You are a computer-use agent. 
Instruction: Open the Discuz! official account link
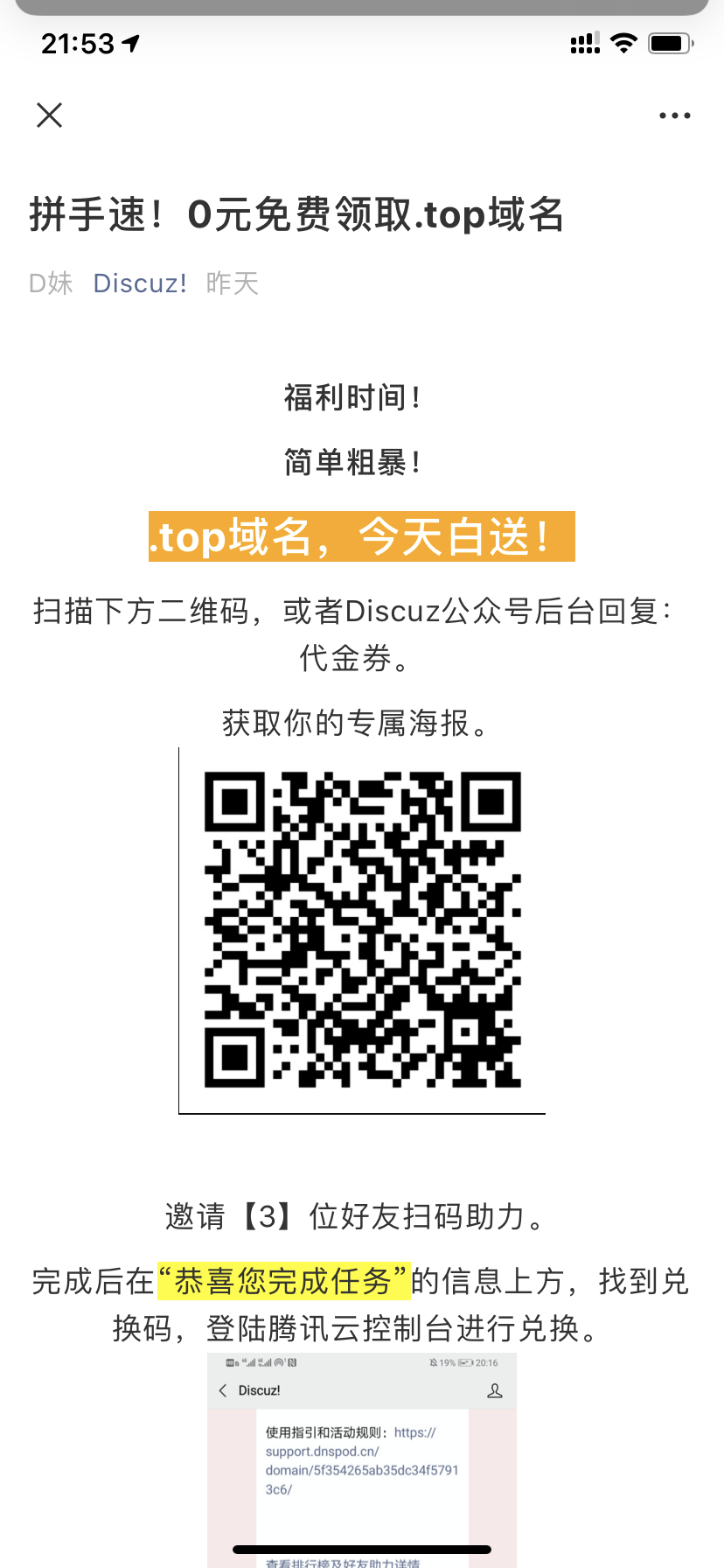click(140, 283)
